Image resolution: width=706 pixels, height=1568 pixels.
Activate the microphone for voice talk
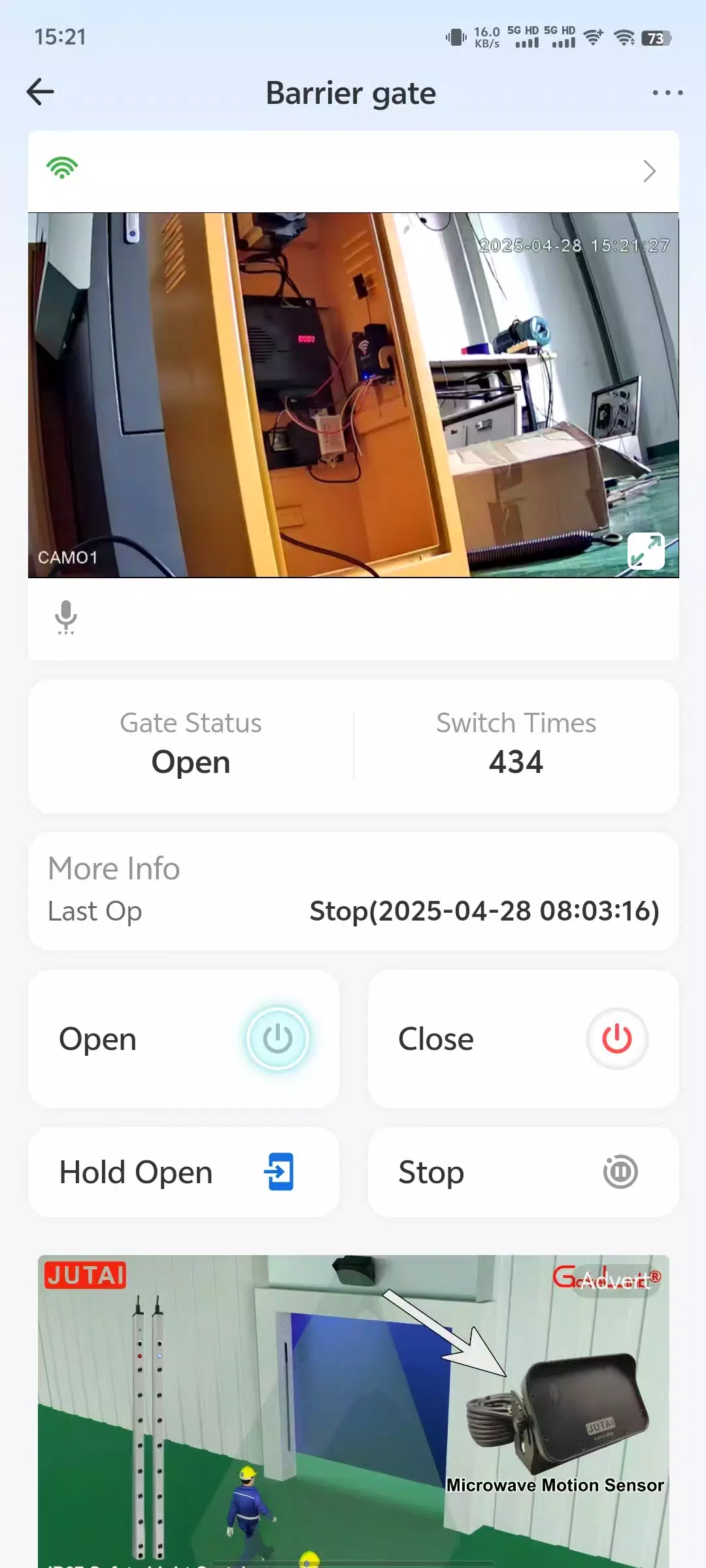[x=65, y=617]
